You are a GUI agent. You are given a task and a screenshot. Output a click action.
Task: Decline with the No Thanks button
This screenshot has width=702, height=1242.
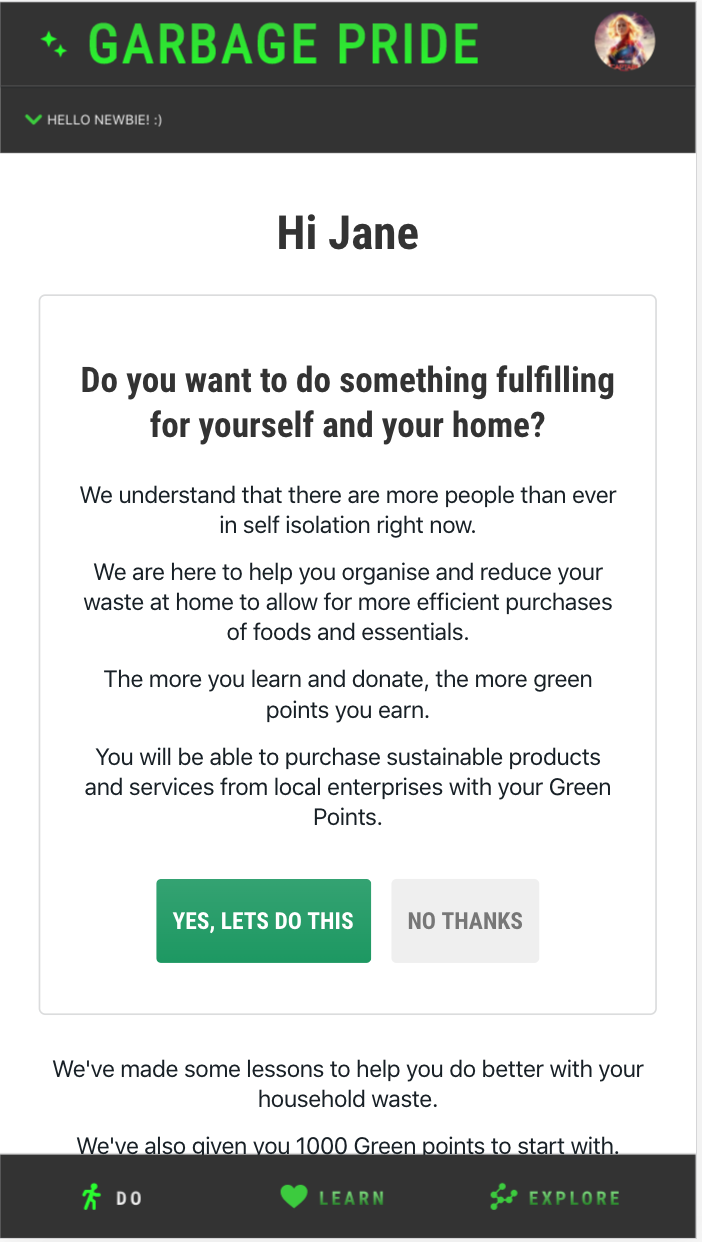465,921
